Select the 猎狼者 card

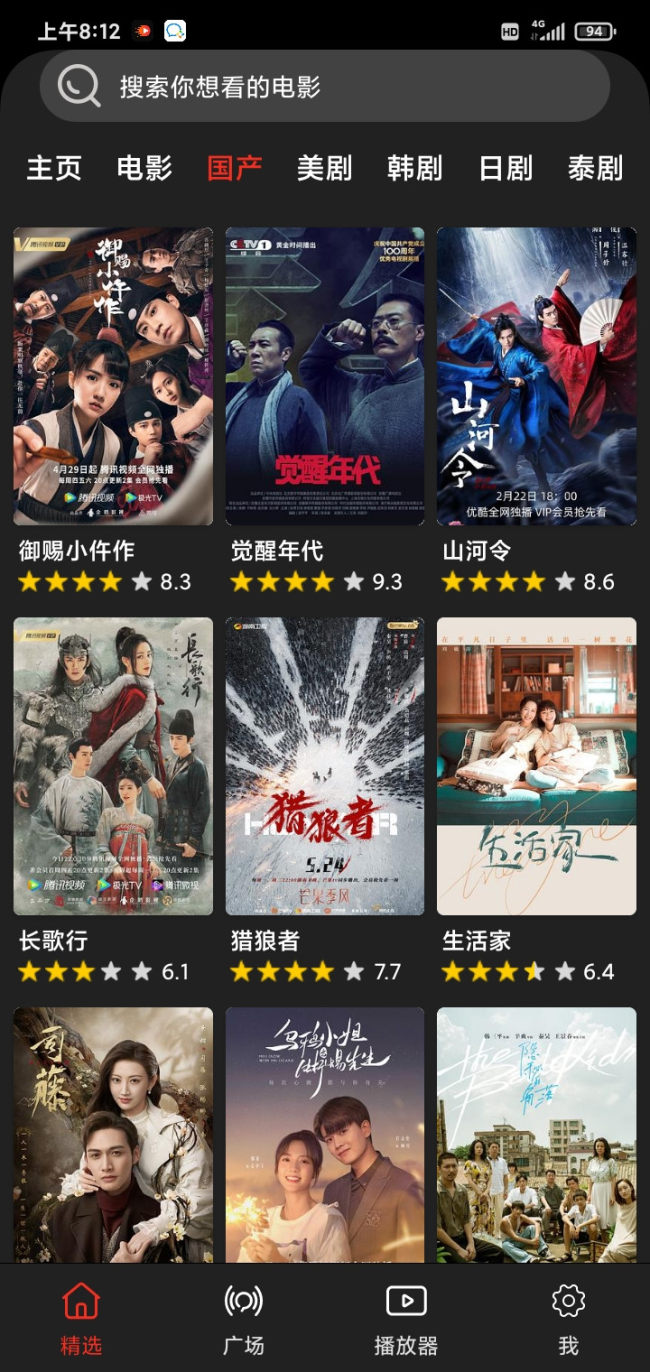(x=325, y=766)
